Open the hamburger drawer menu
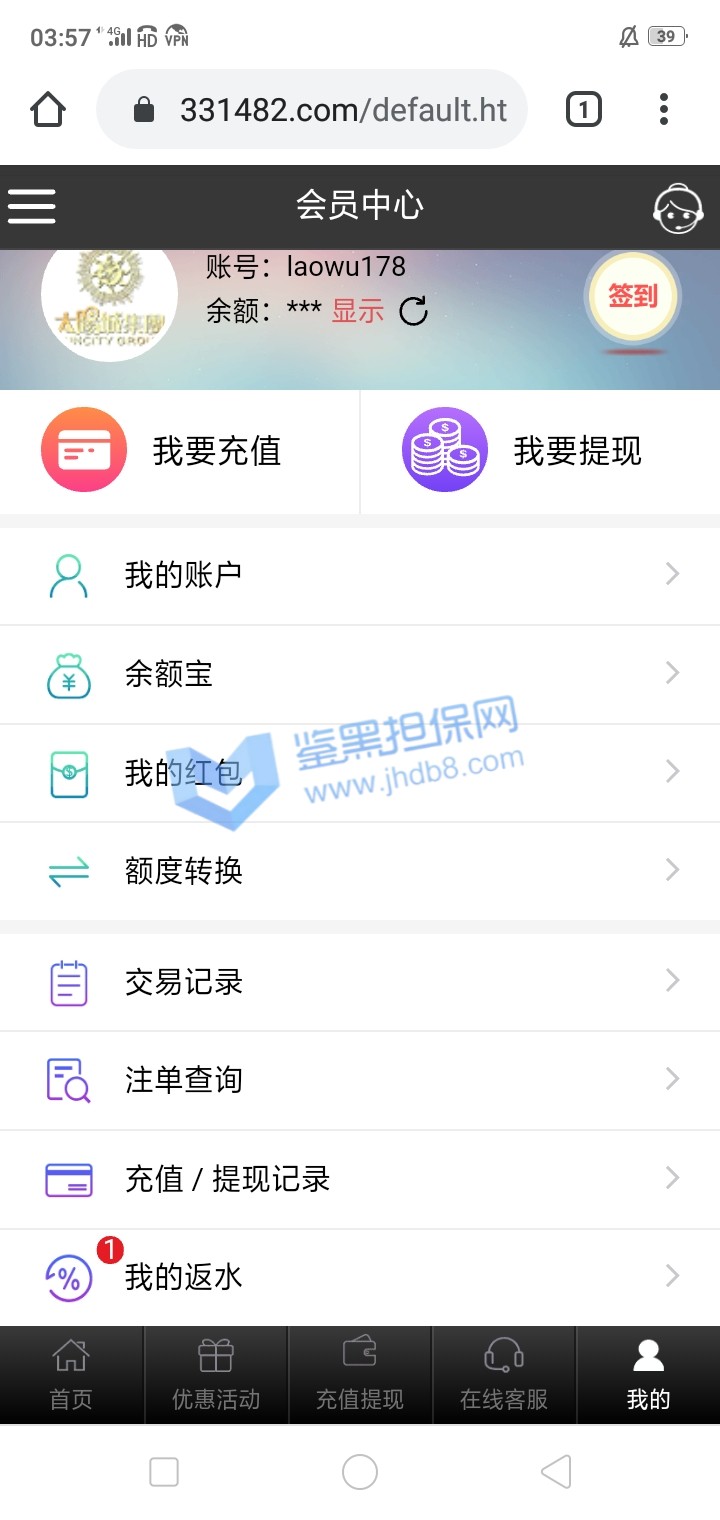Viewport: 720px width, 1520px height. [x=32, y=207]
